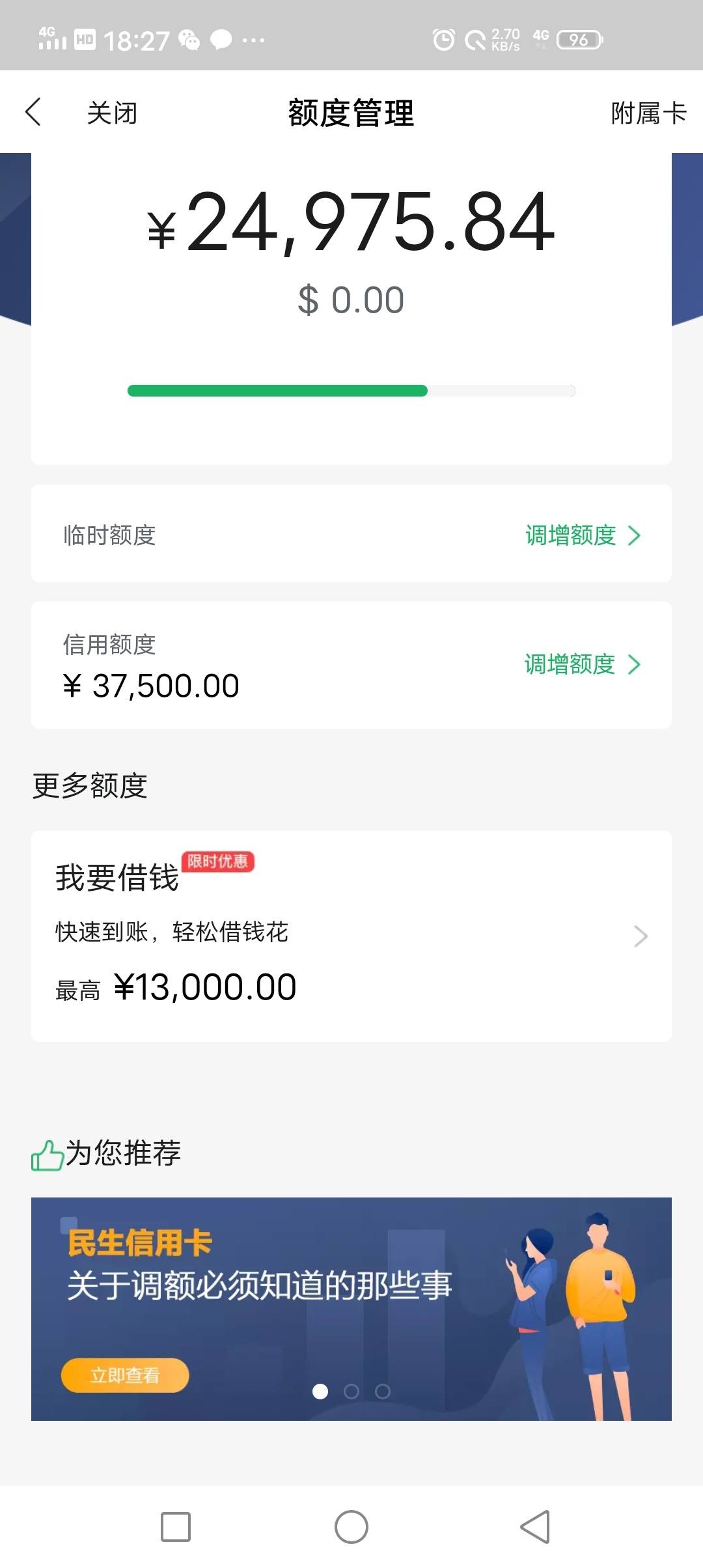Open 附属卡 in the header
The height and width of the screenshot is (1568, 703).
[648, 113]
